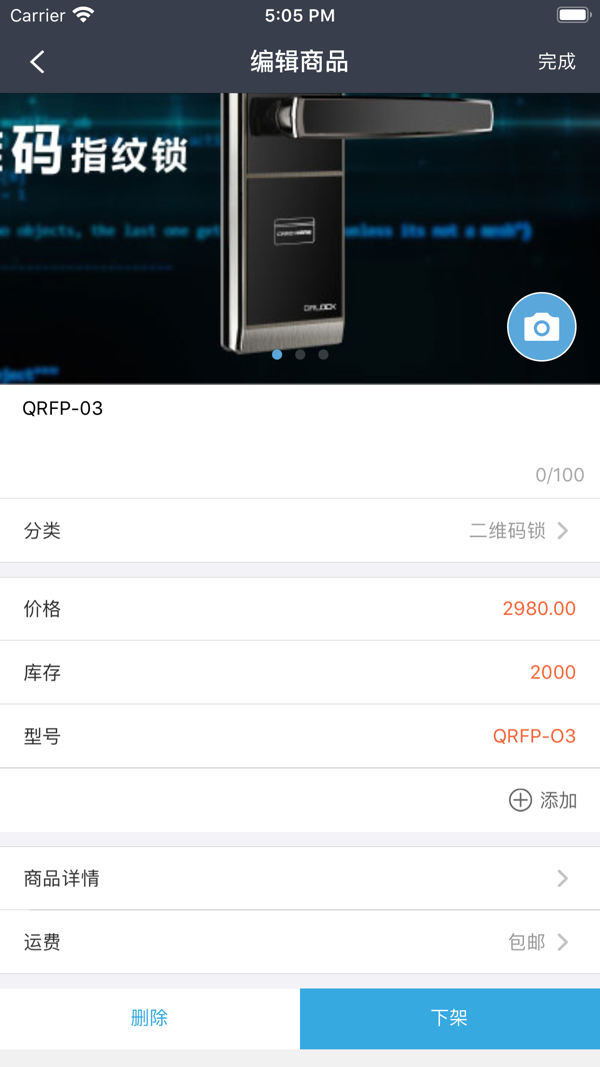This screenshot has height=1067, width=600.
Task: Open the 分类 category row
Action: click(300, 531)
